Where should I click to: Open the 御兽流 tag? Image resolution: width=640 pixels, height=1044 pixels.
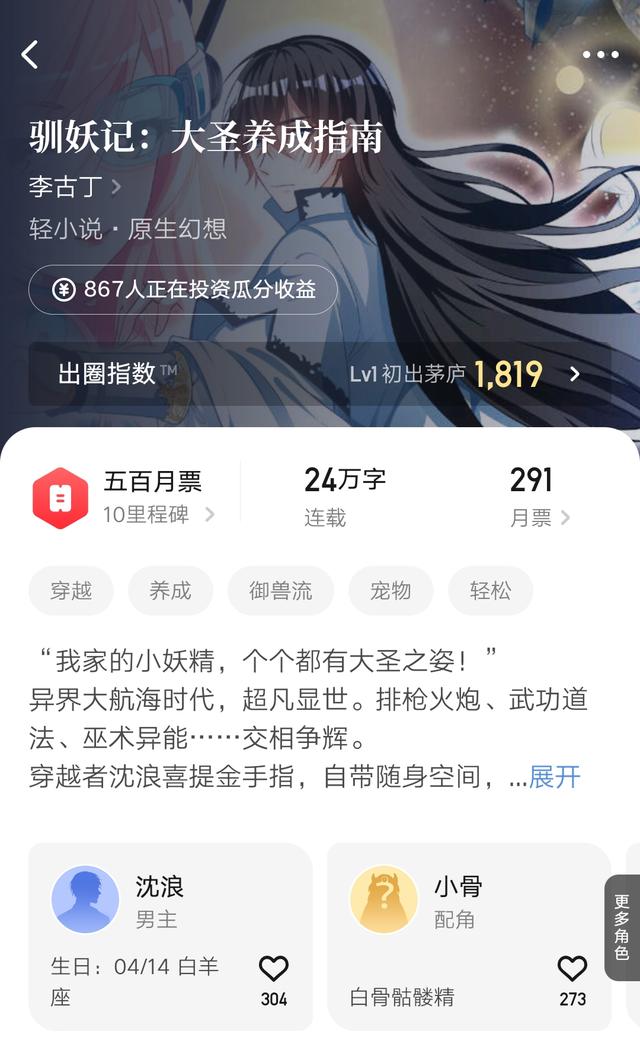pos(280,590)
